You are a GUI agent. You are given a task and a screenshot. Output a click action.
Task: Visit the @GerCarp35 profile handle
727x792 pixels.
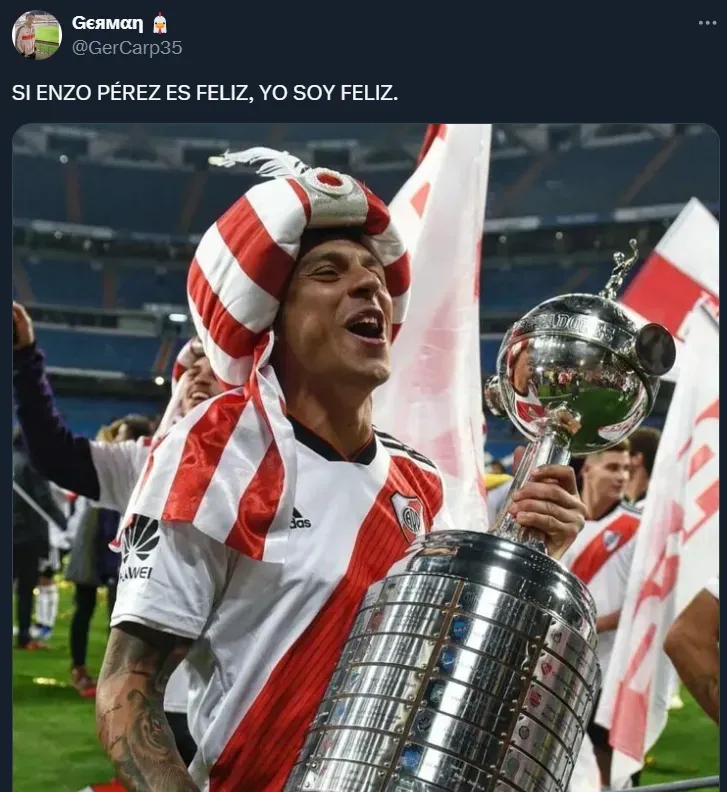pyautogui.click(x=127, y=47)
